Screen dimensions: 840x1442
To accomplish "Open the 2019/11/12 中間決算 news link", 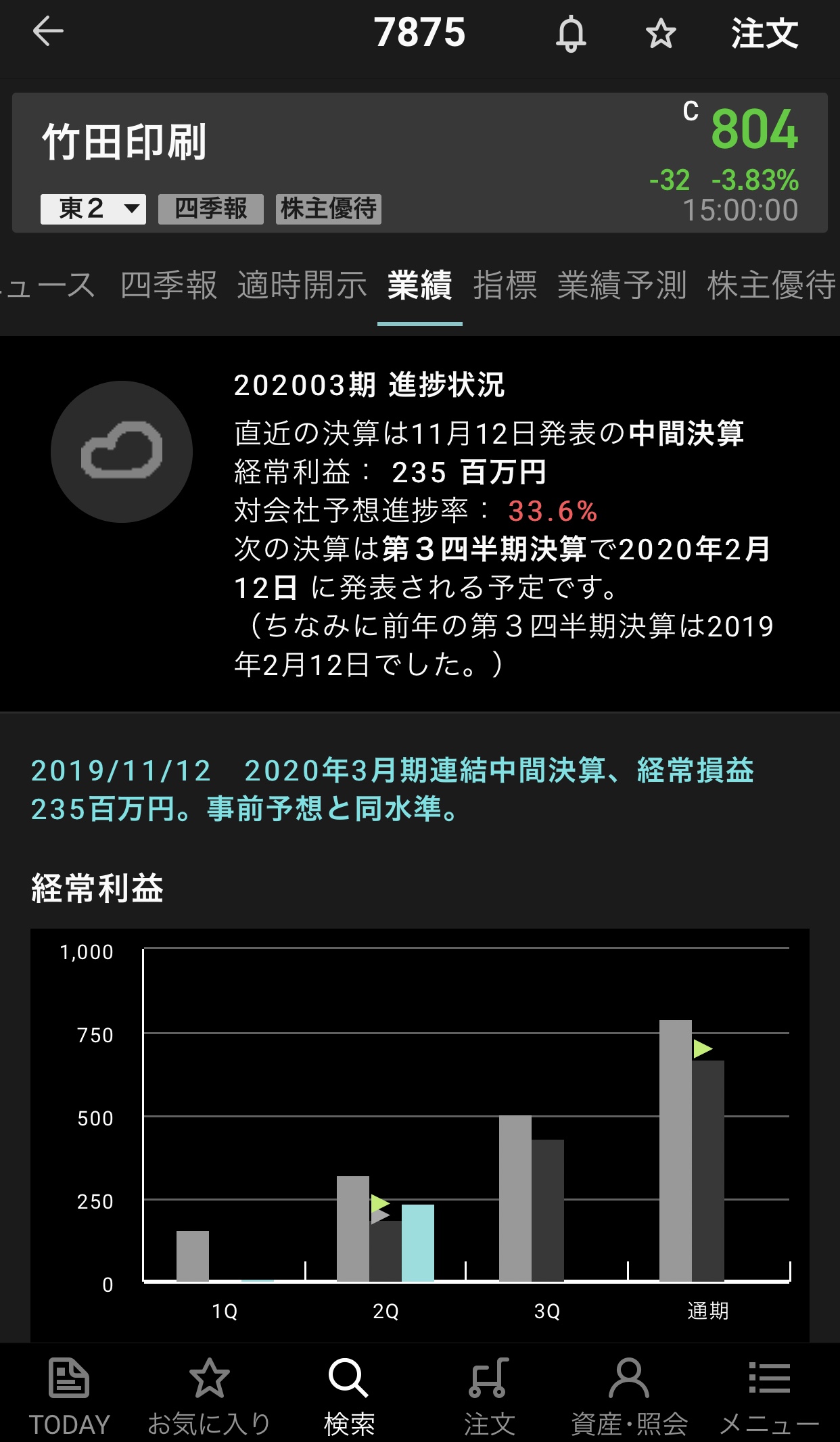I will (392, 789).
